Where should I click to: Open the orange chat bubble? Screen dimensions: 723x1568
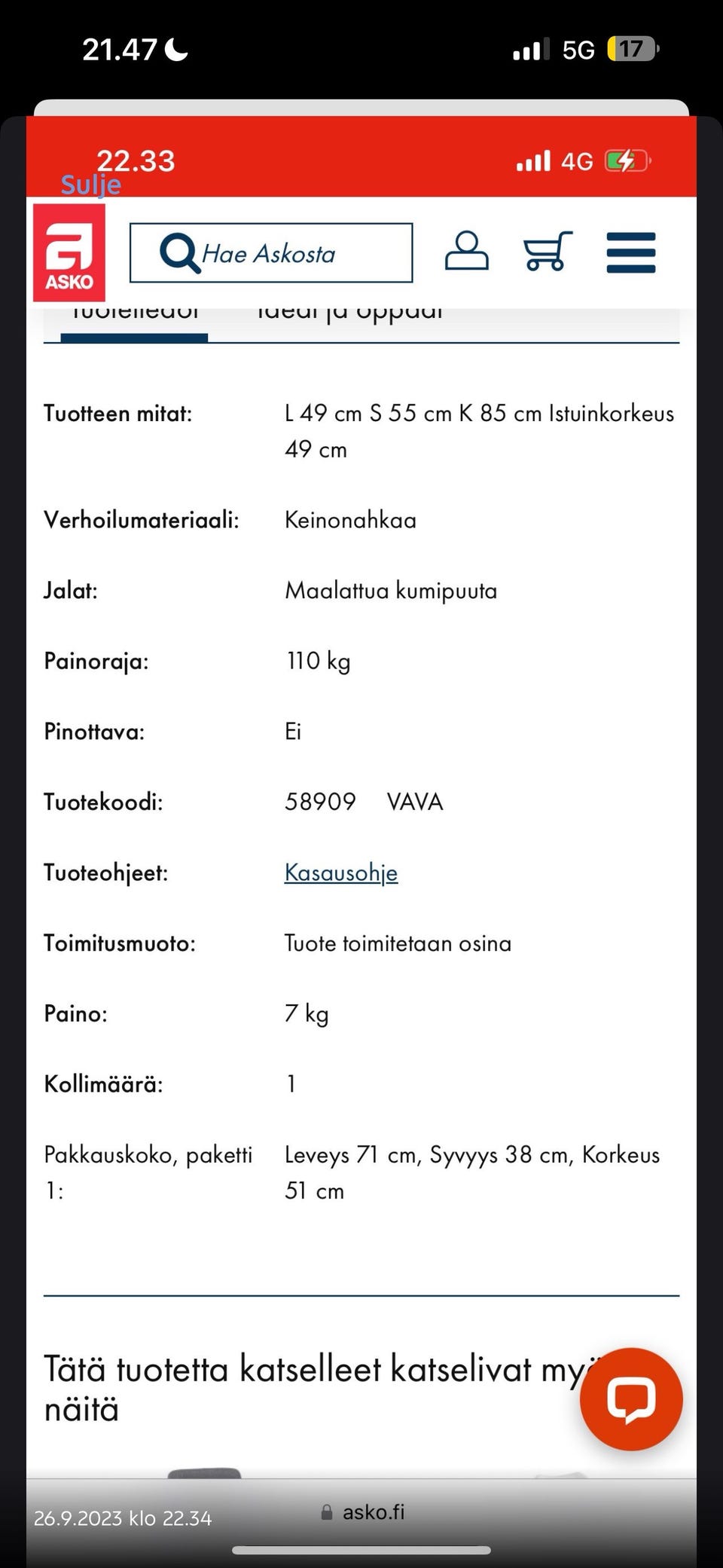click(x=631, y=1398)
